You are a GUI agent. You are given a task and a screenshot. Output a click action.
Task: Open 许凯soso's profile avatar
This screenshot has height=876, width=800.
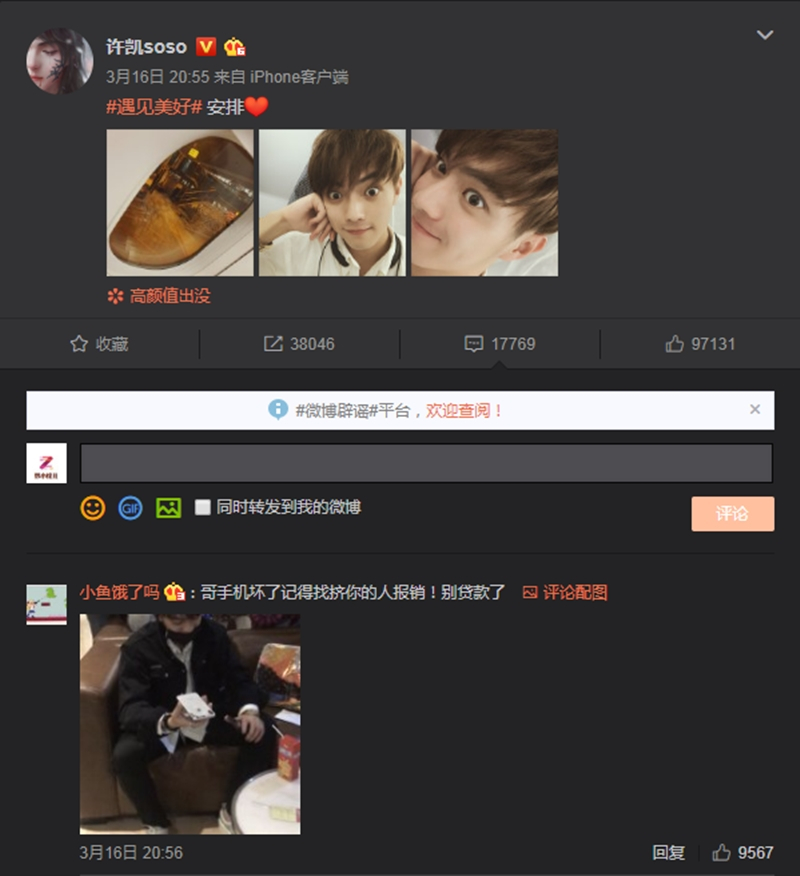tap(59, 61)
